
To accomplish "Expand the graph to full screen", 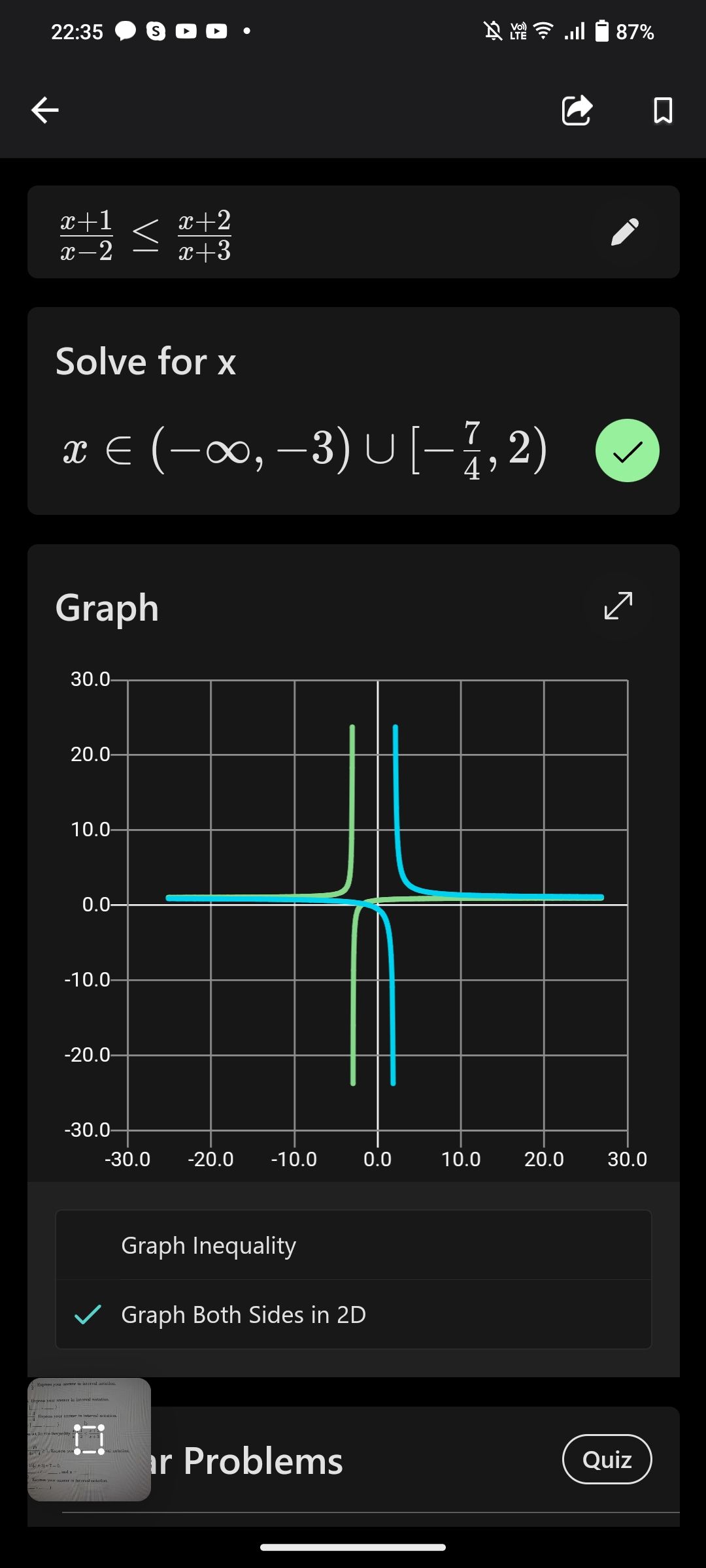I will [618, 606].
